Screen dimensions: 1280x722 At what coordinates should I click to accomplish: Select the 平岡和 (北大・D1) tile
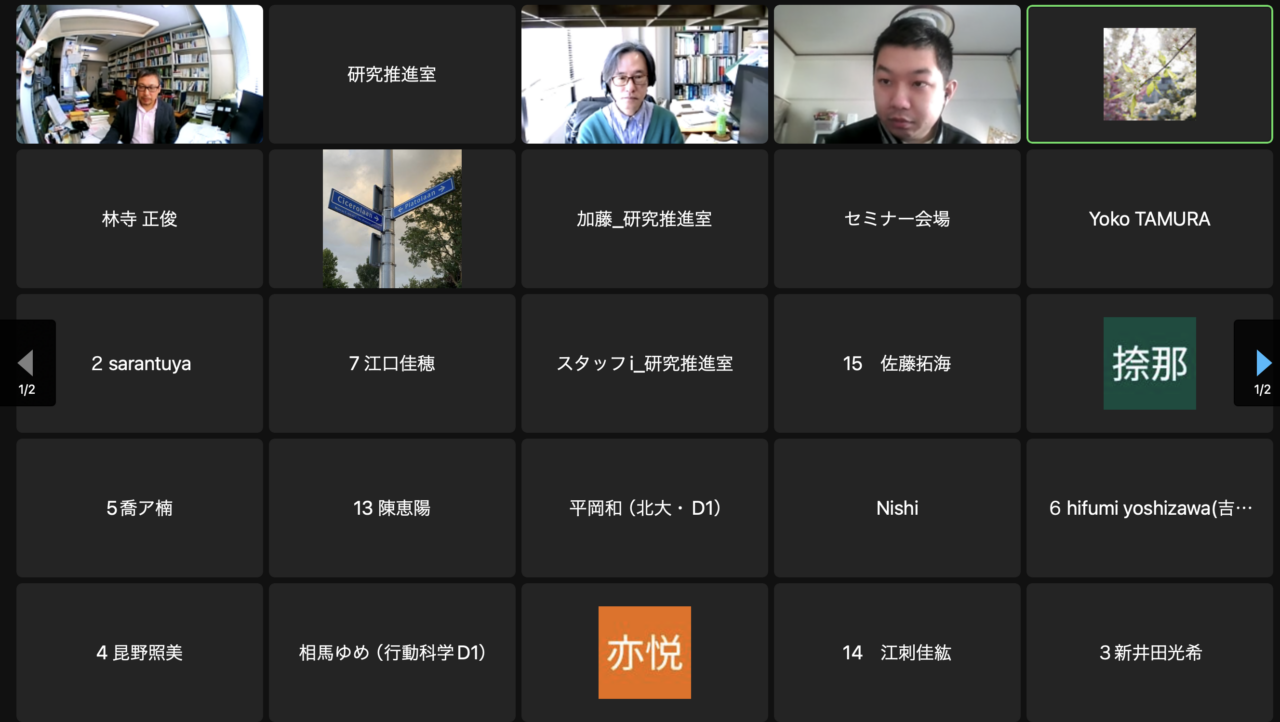645,508
